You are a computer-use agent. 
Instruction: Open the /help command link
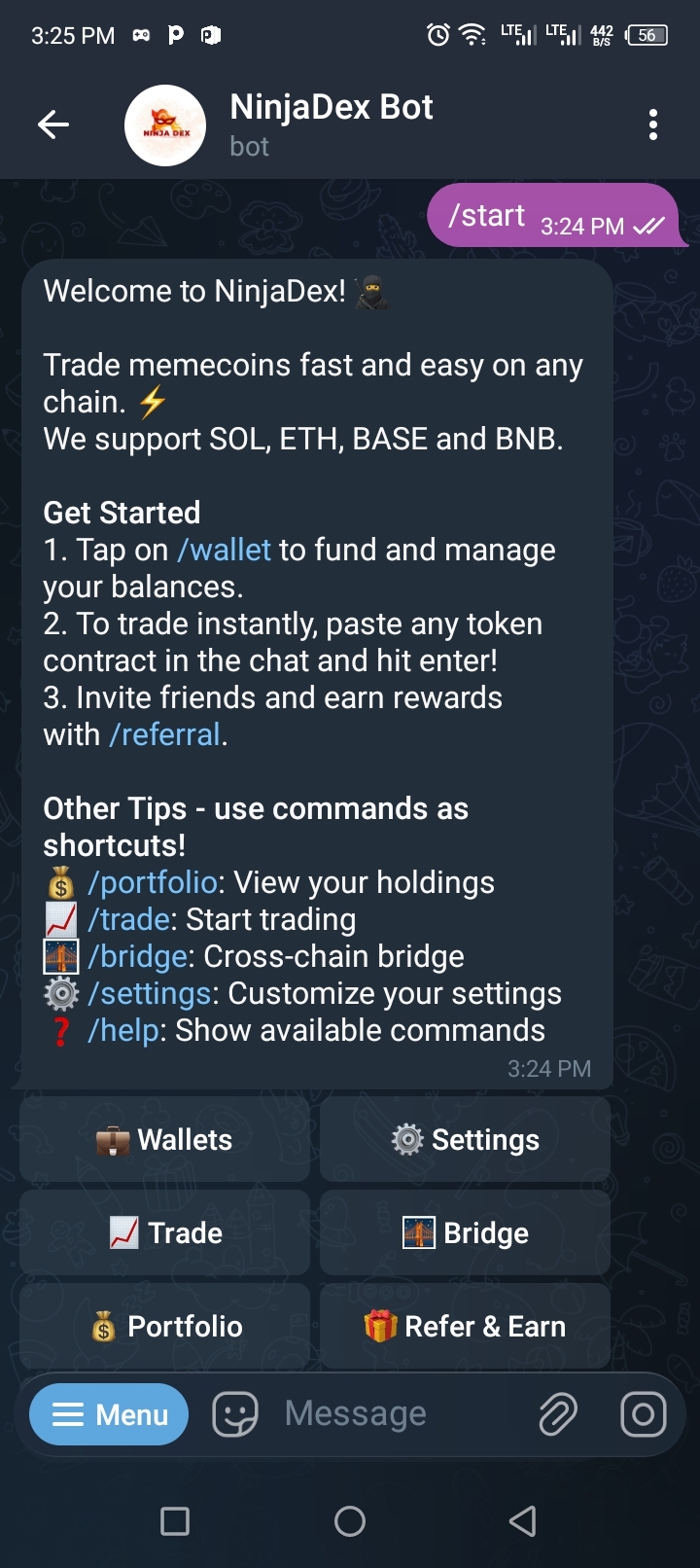(x=122, y=1030)
